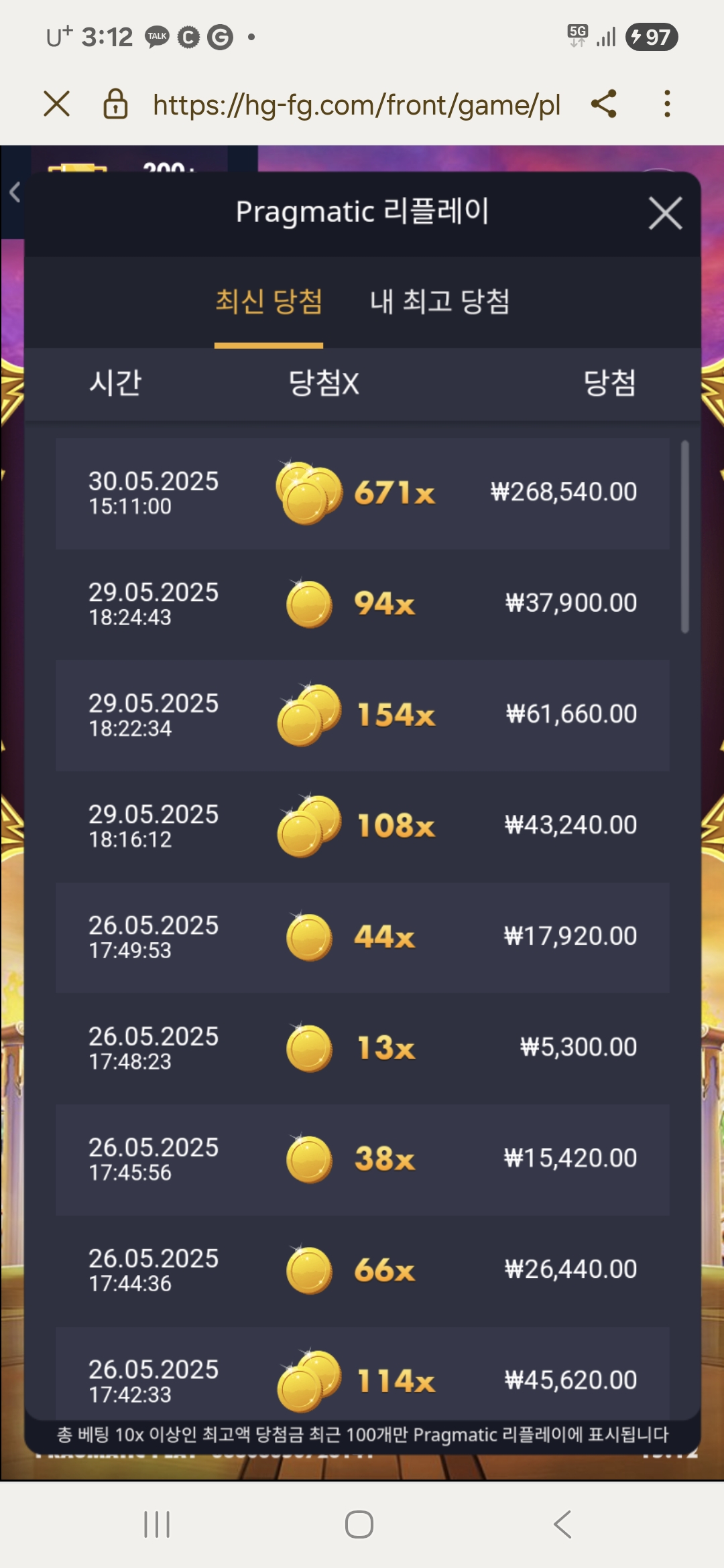Close the Pragmatic 리플레이 dialog
The image size is (724, 1568).
click(x=665, y=213)
